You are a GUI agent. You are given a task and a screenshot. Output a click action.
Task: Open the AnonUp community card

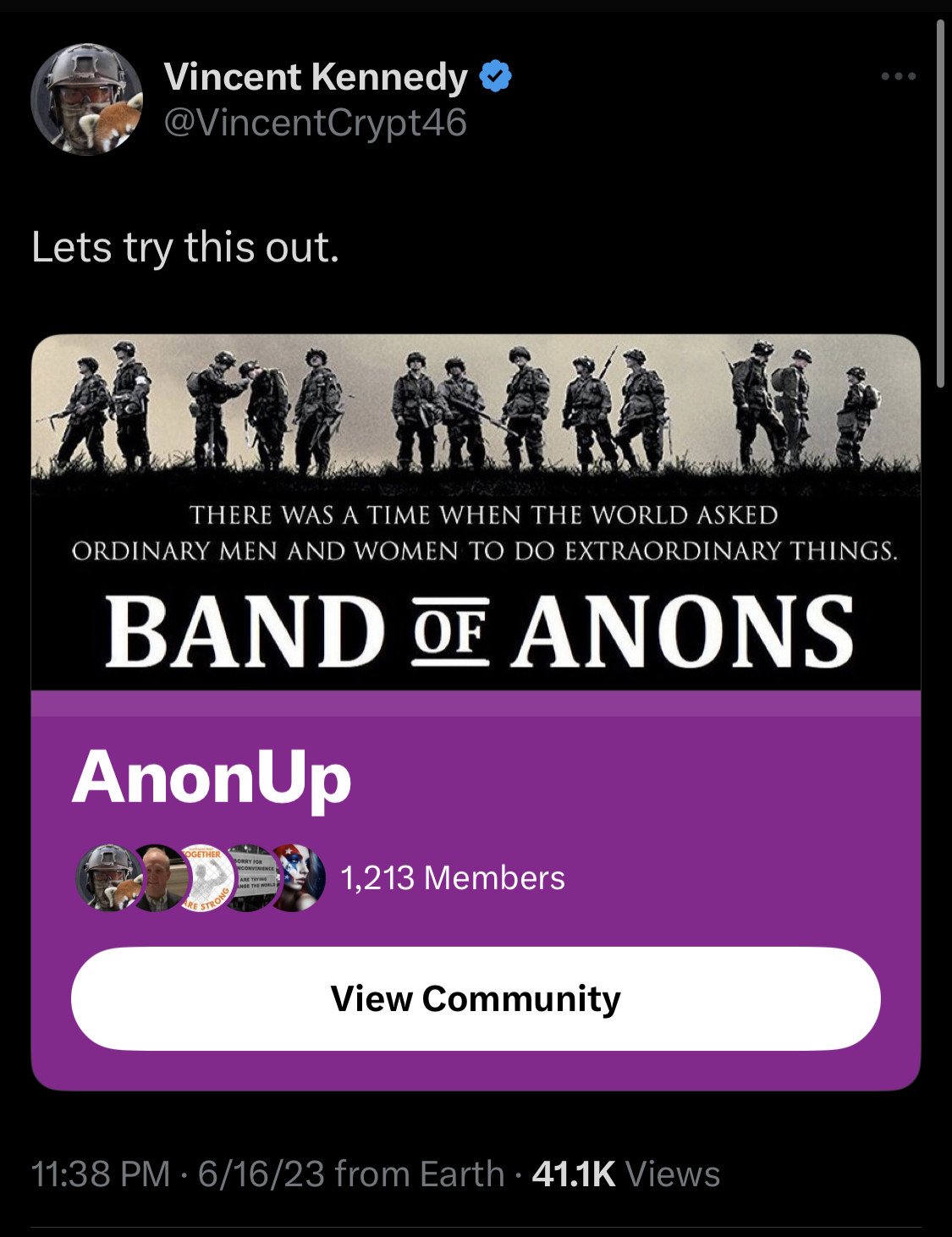click(x=212, y=777)
